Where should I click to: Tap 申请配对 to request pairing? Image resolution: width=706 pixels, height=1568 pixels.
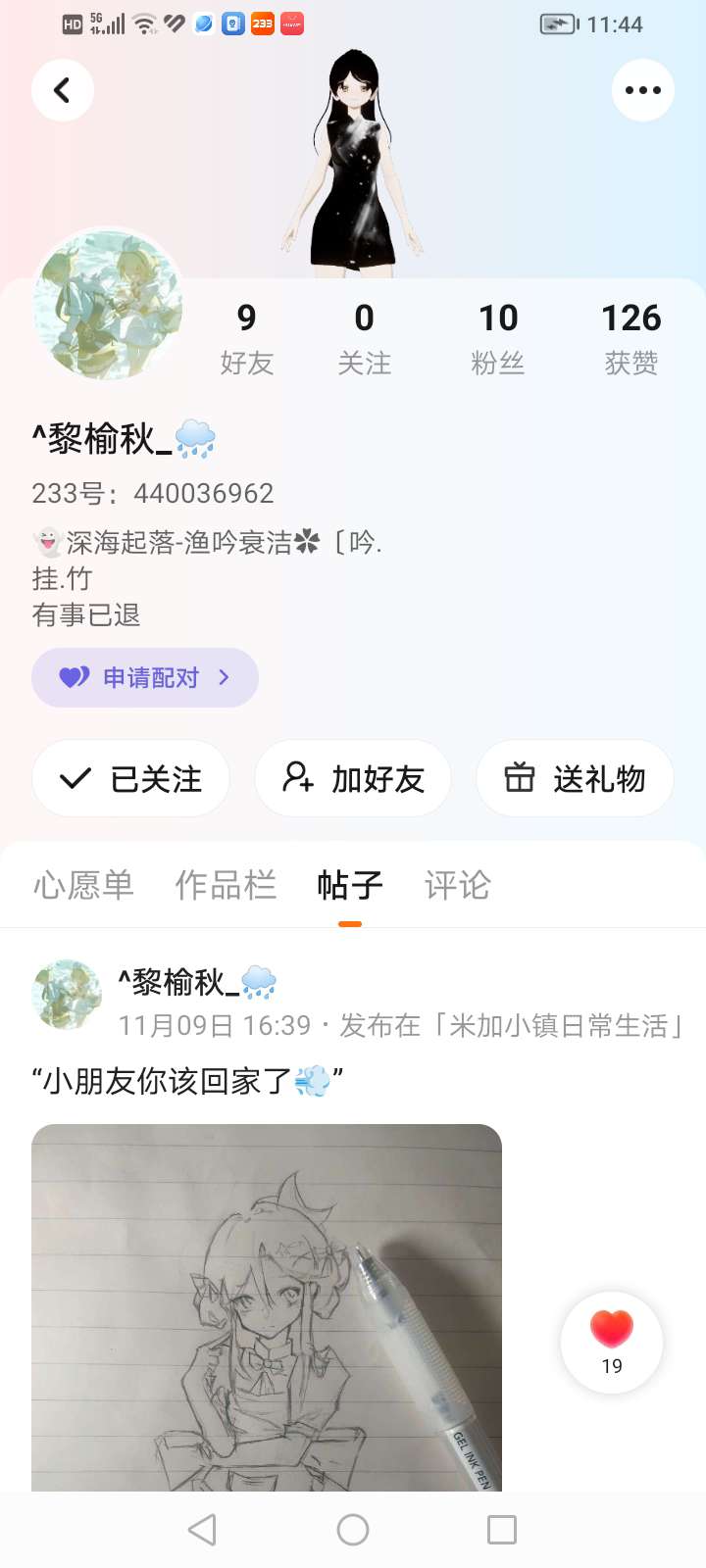(x=145, y=677)
